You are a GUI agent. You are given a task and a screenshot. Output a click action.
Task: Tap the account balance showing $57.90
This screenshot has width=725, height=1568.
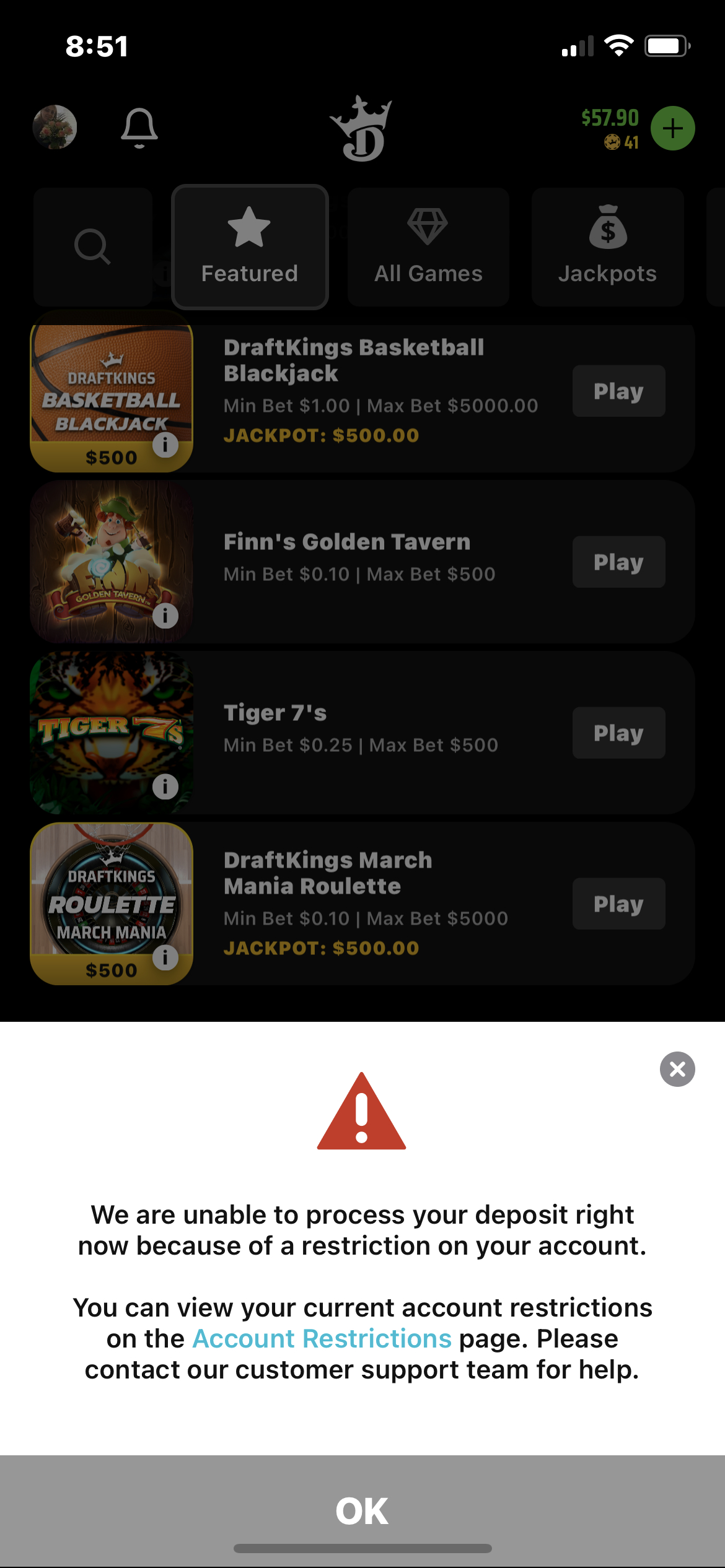pyautogui.click(x=609, y=116)
